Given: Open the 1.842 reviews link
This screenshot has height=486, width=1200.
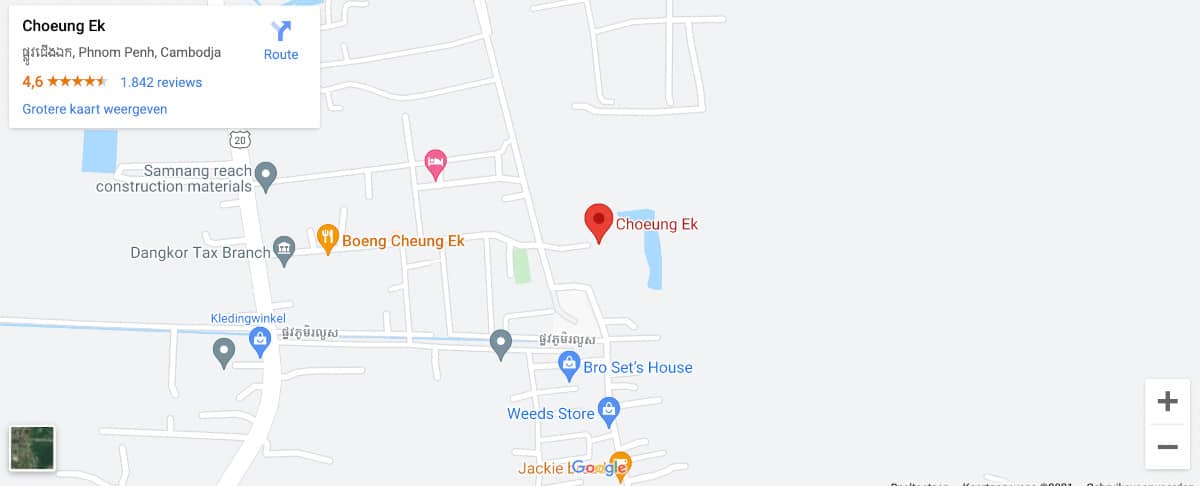Looking at the screenshot, I should point(160,82).
